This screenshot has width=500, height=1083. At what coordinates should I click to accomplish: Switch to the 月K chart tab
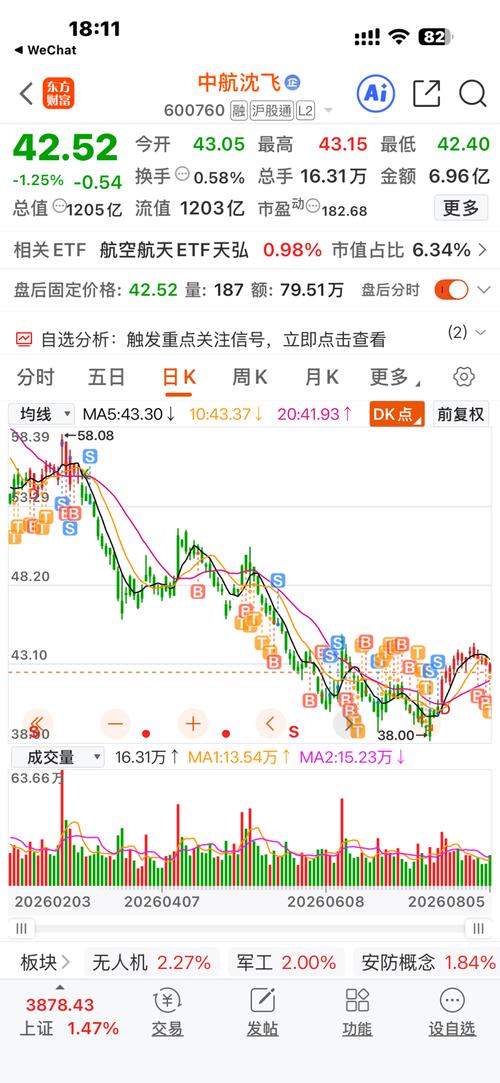tap(322, 377)
